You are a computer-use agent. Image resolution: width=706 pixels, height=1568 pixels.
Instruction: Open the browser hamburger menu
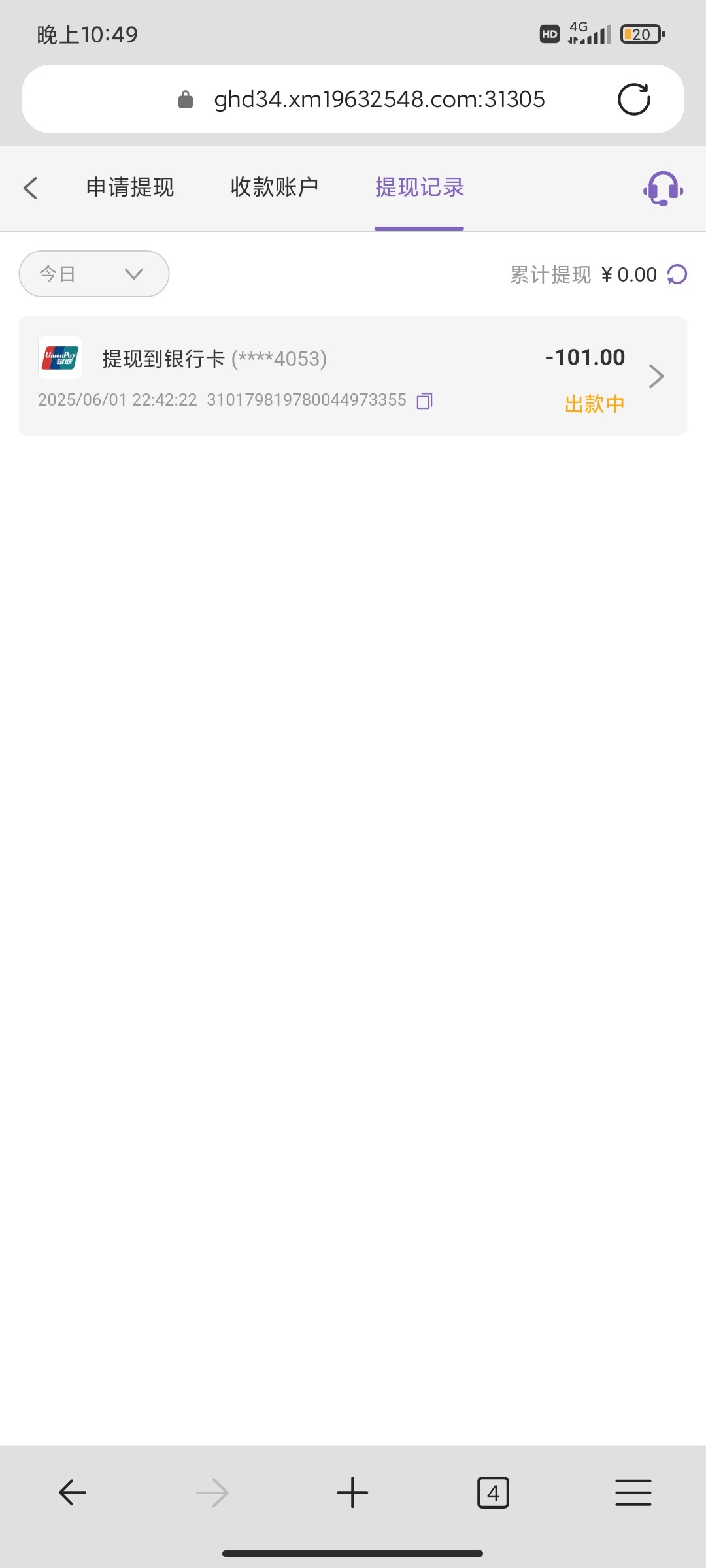tap(633, 1492)
